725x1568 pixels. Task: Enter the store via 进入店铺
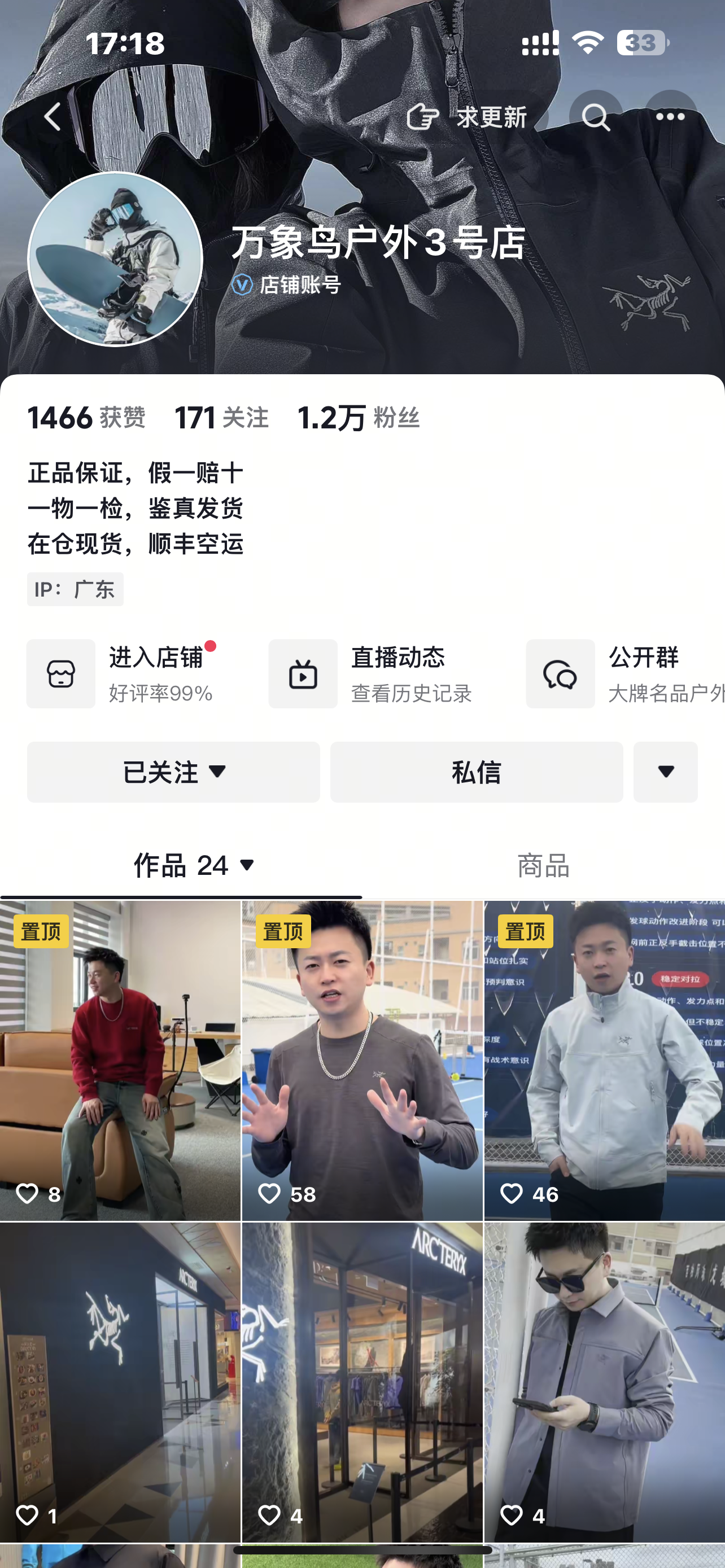[x=122, y=674]
